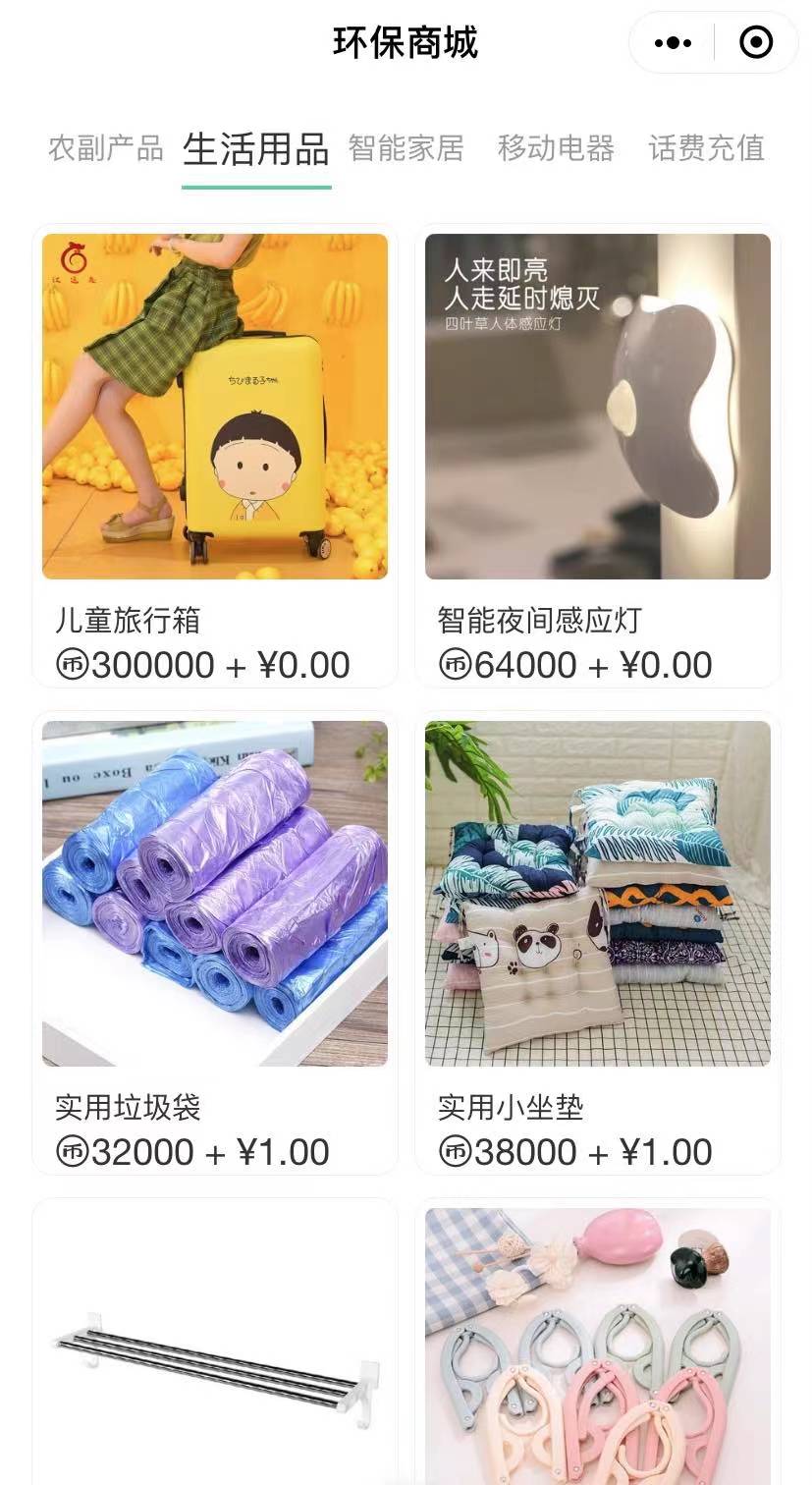812x1485 pixels.
Task: Click the circular capsule close icon
Action: click(754, 43)
